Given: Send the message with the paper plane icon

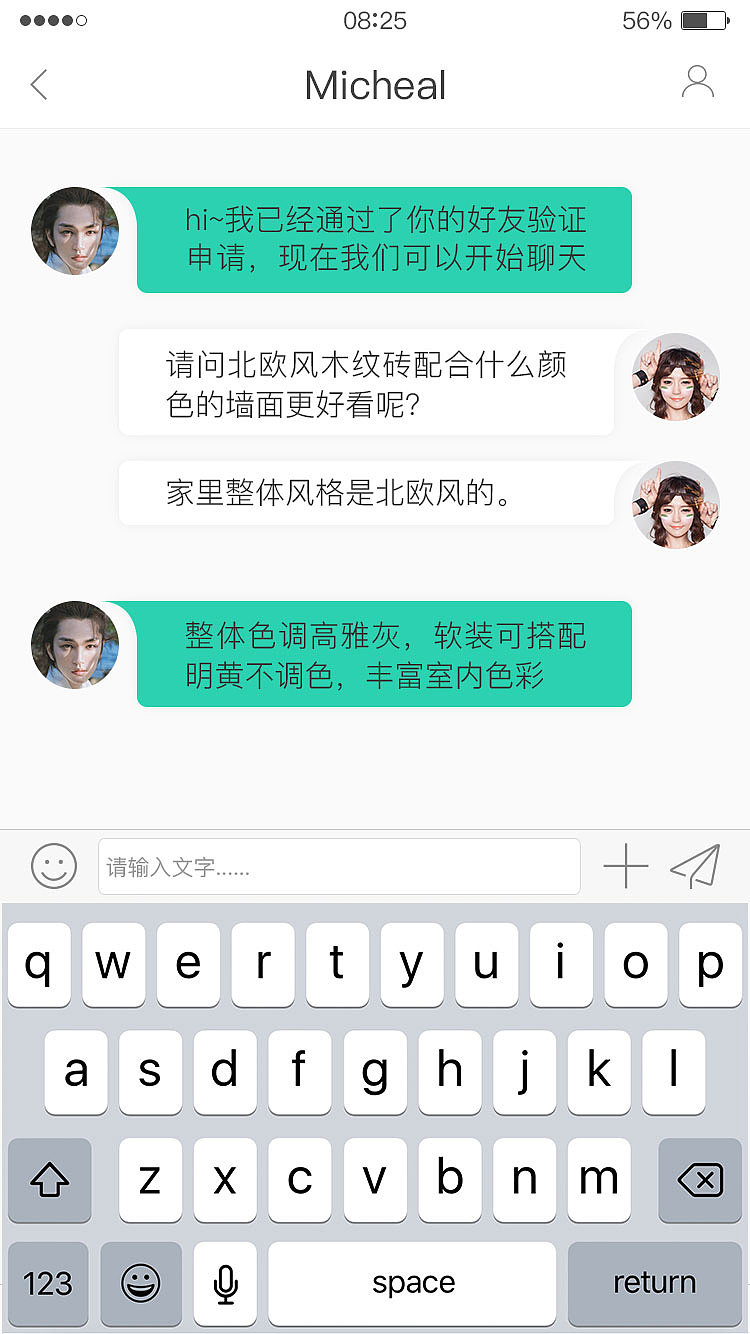Looking at the screenshot, I should tap(697, 866).
